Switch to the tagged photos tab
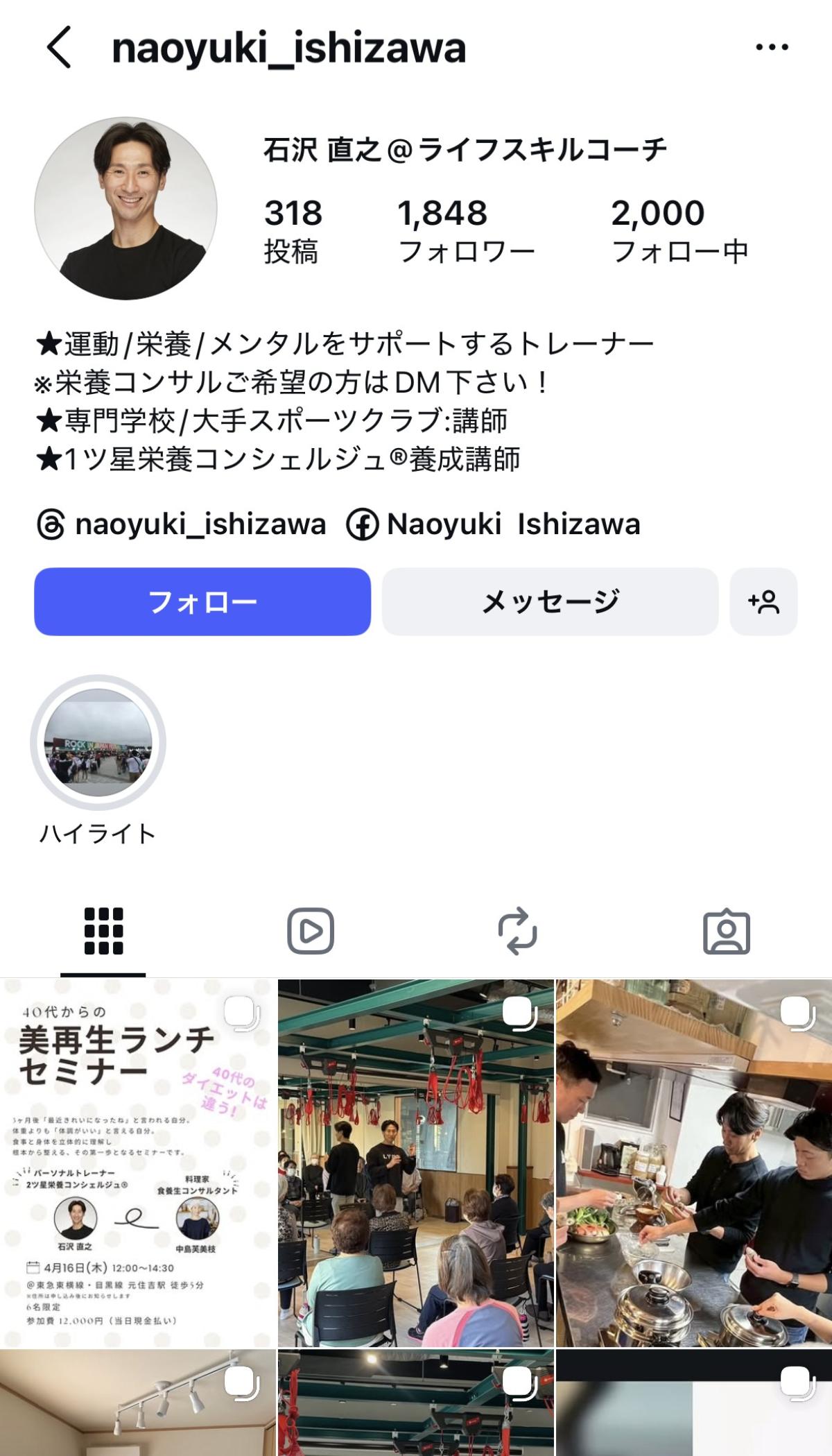This screenshot has height=1456, width=832. coord(726,932)
